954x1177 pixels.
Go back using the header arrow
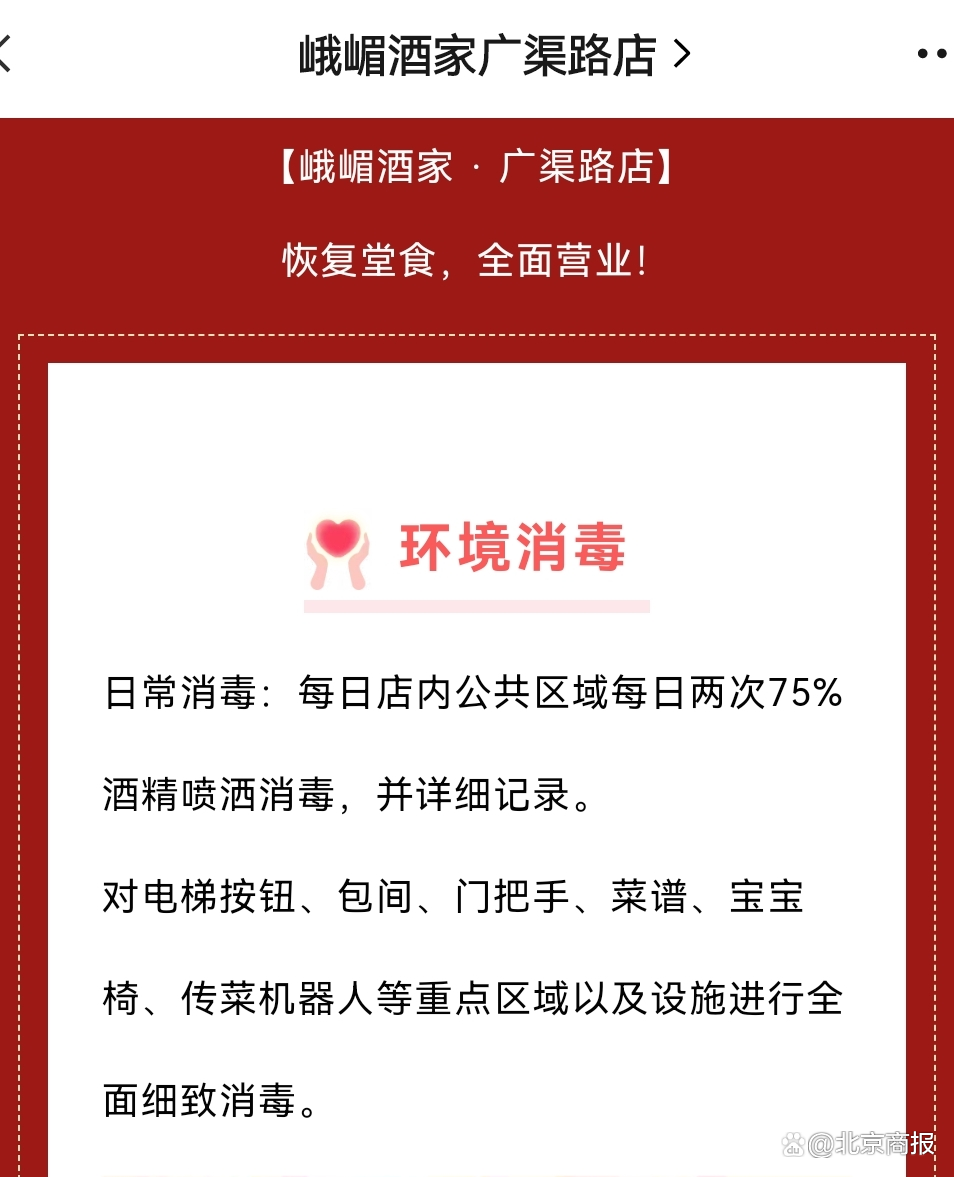coord(6,54)
